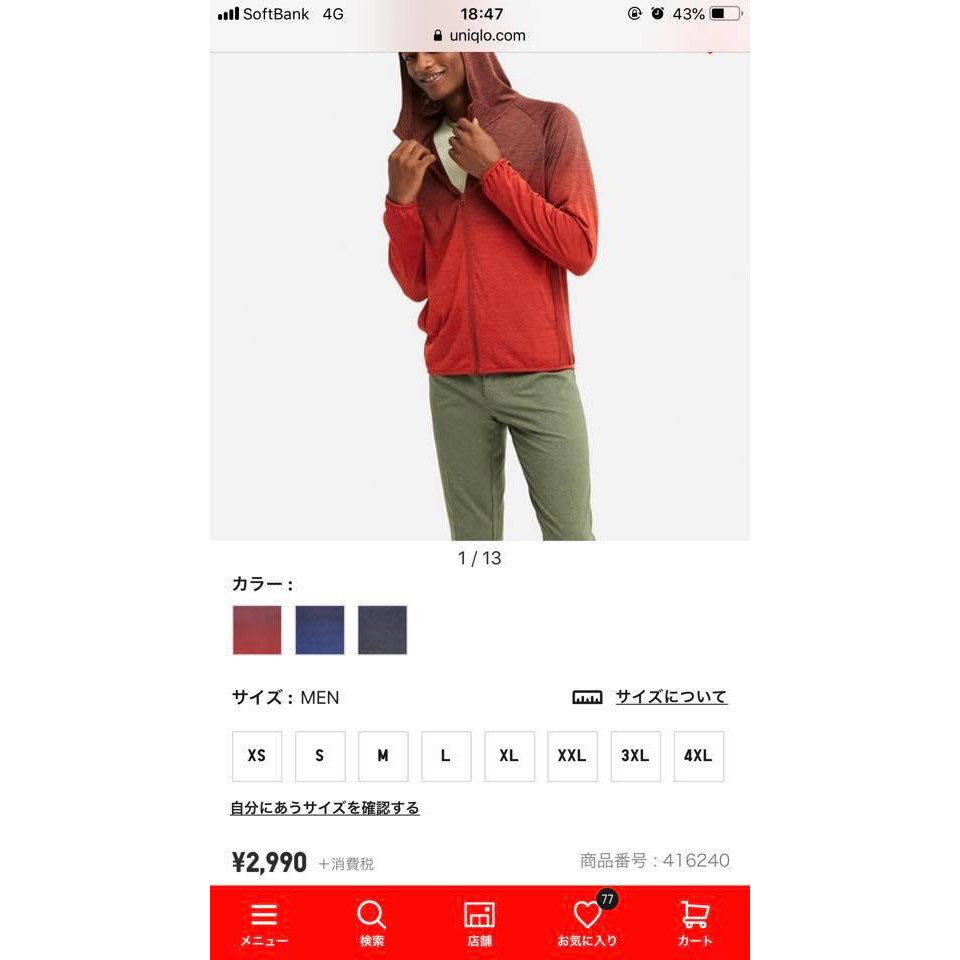
Task: Choose size XXL
Action: 572,756
